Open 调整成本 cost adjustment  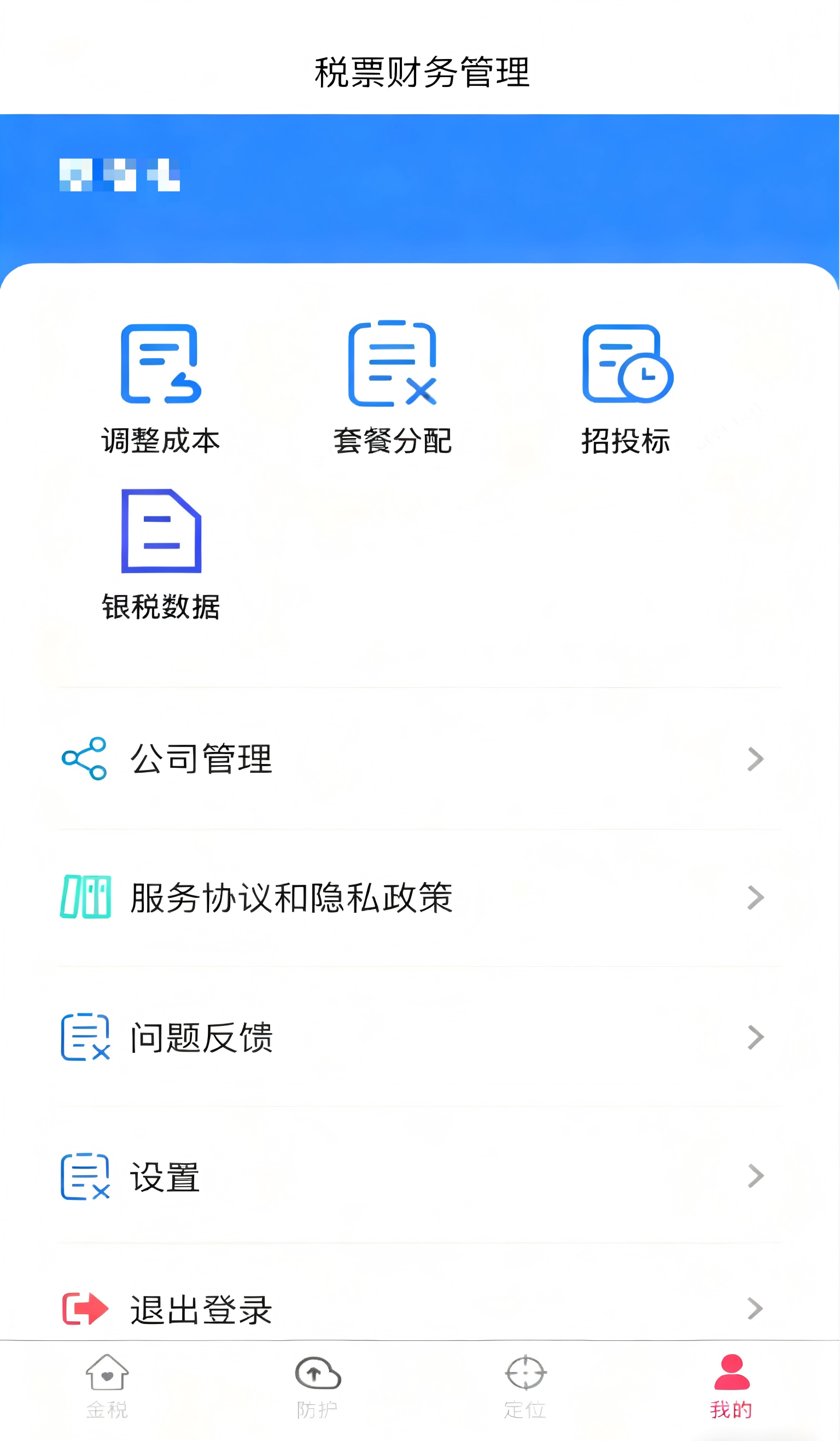[x=161, y=389]
